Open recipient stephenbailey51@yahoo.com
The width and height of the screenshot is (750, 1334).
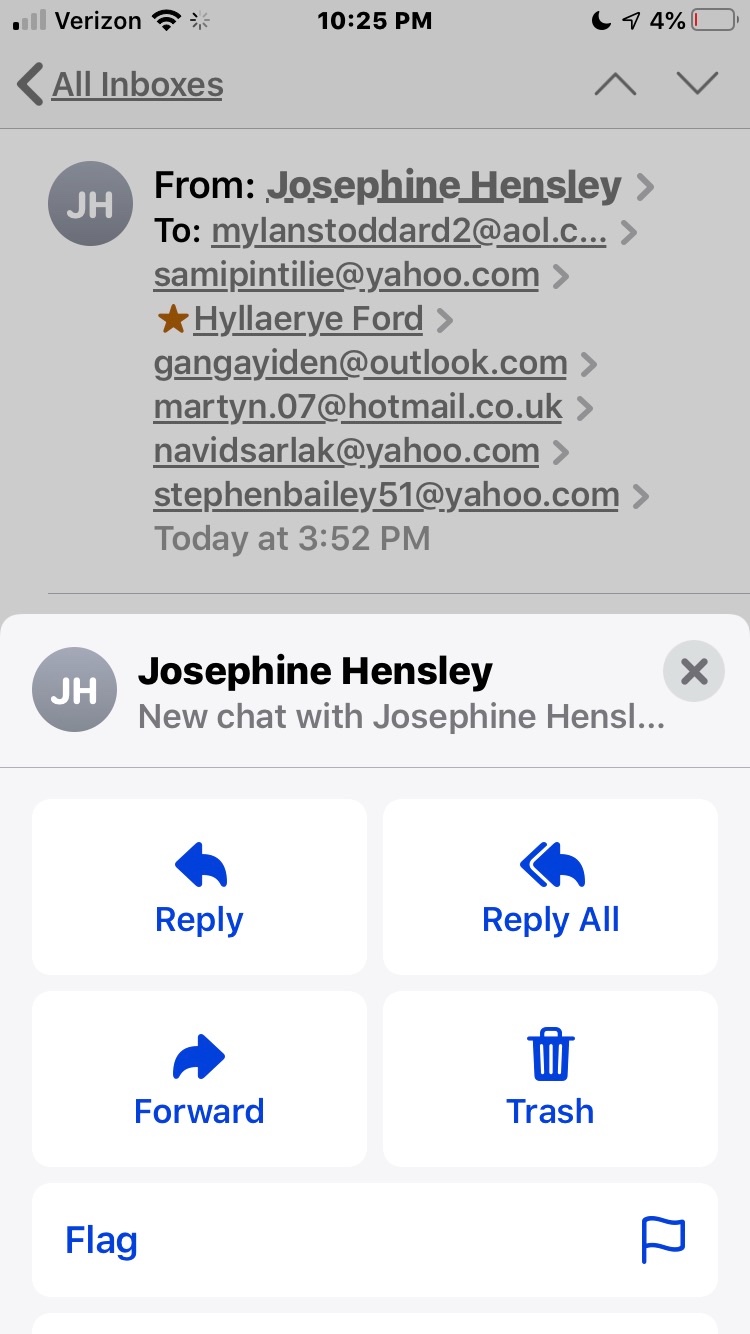(386, 495)
